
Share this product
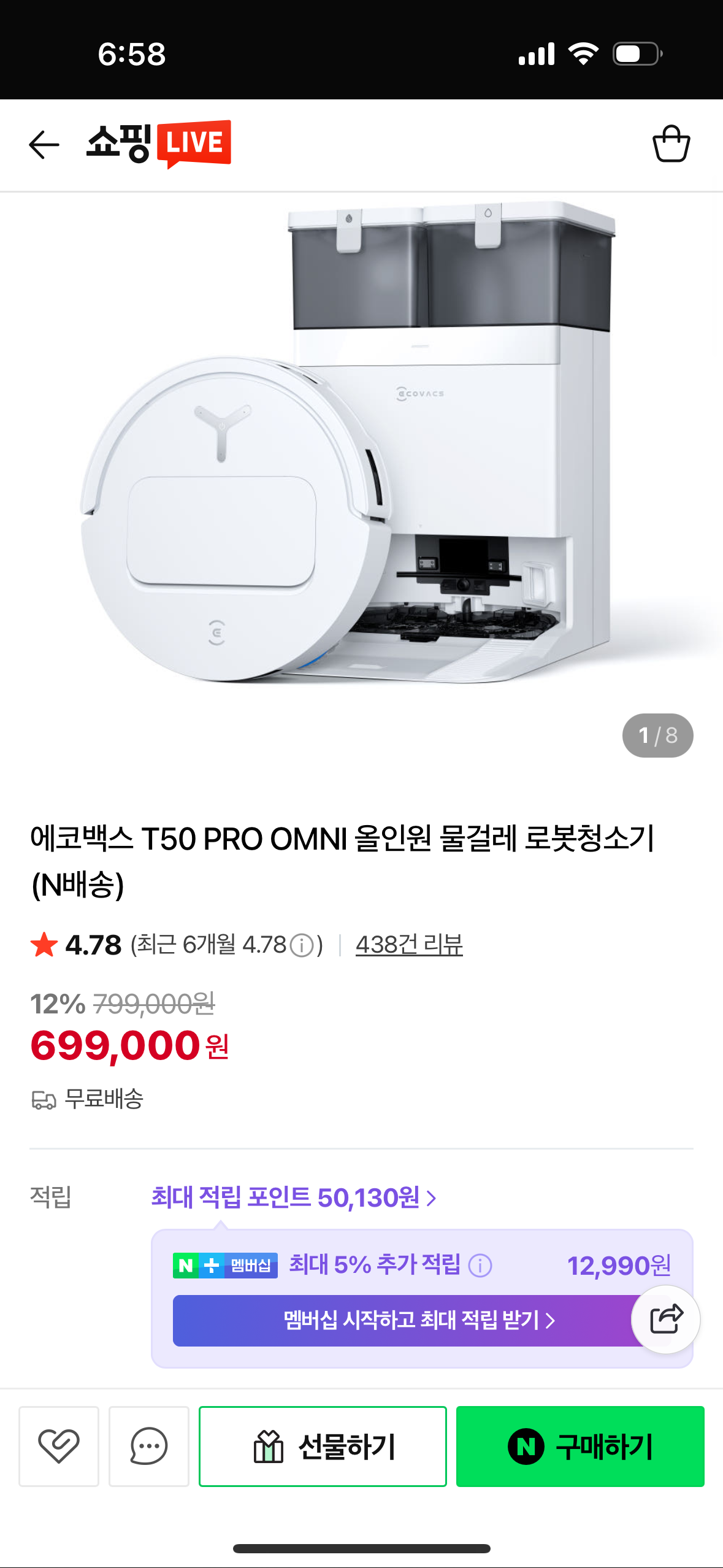pos(666,1319)
